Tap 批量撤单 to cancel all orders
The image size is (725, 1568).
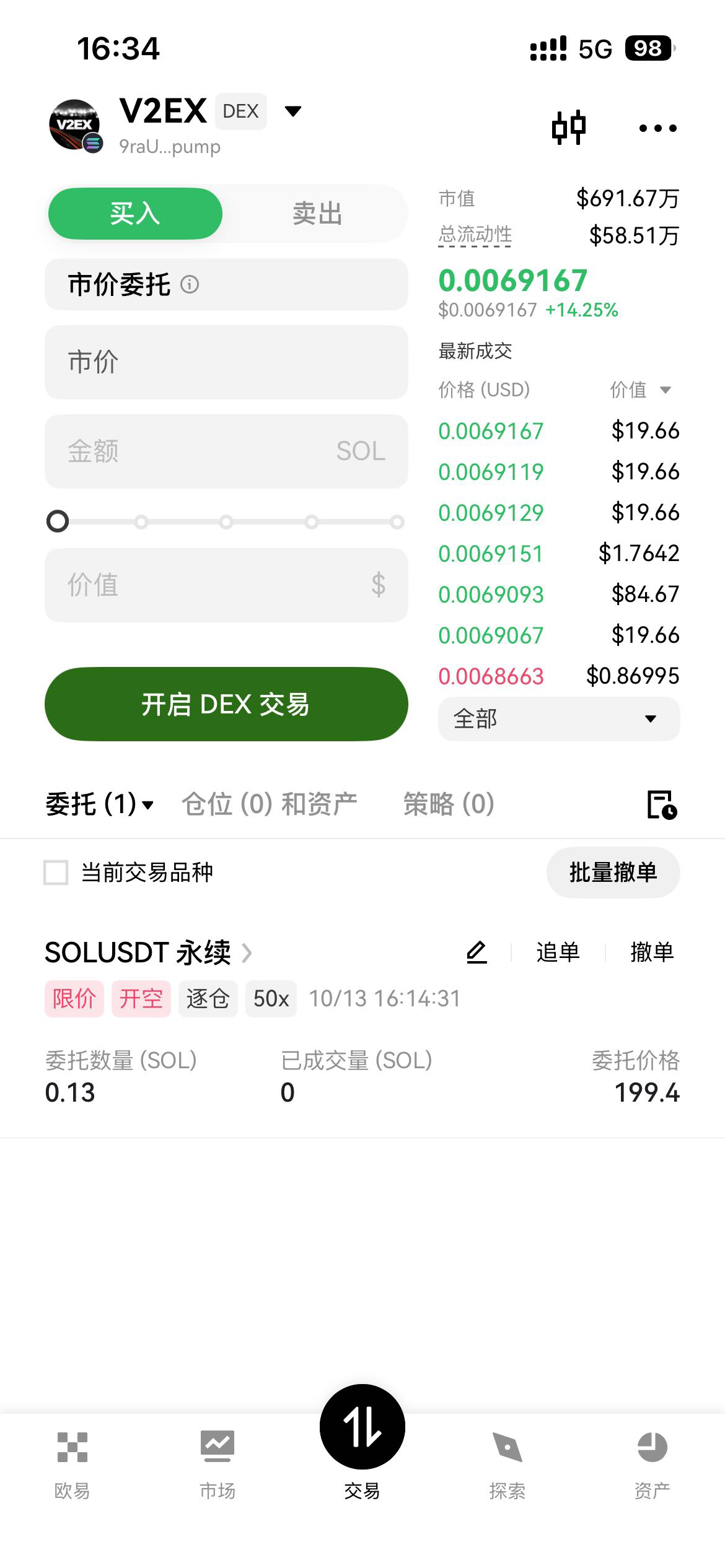click(x=612, y=873)
